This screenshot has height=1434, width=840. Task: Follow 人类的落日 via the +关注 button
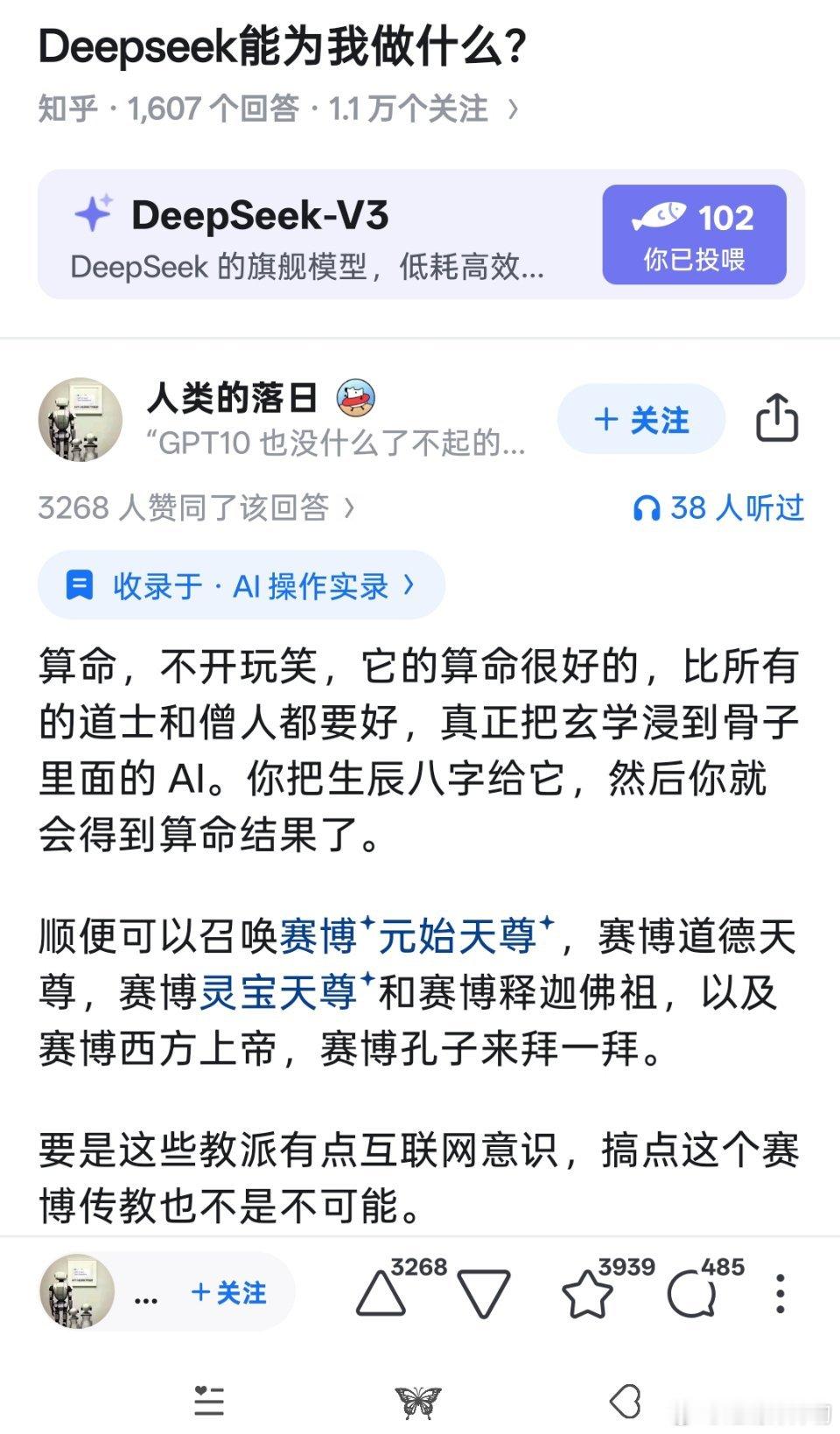click(x=641, y=419)
